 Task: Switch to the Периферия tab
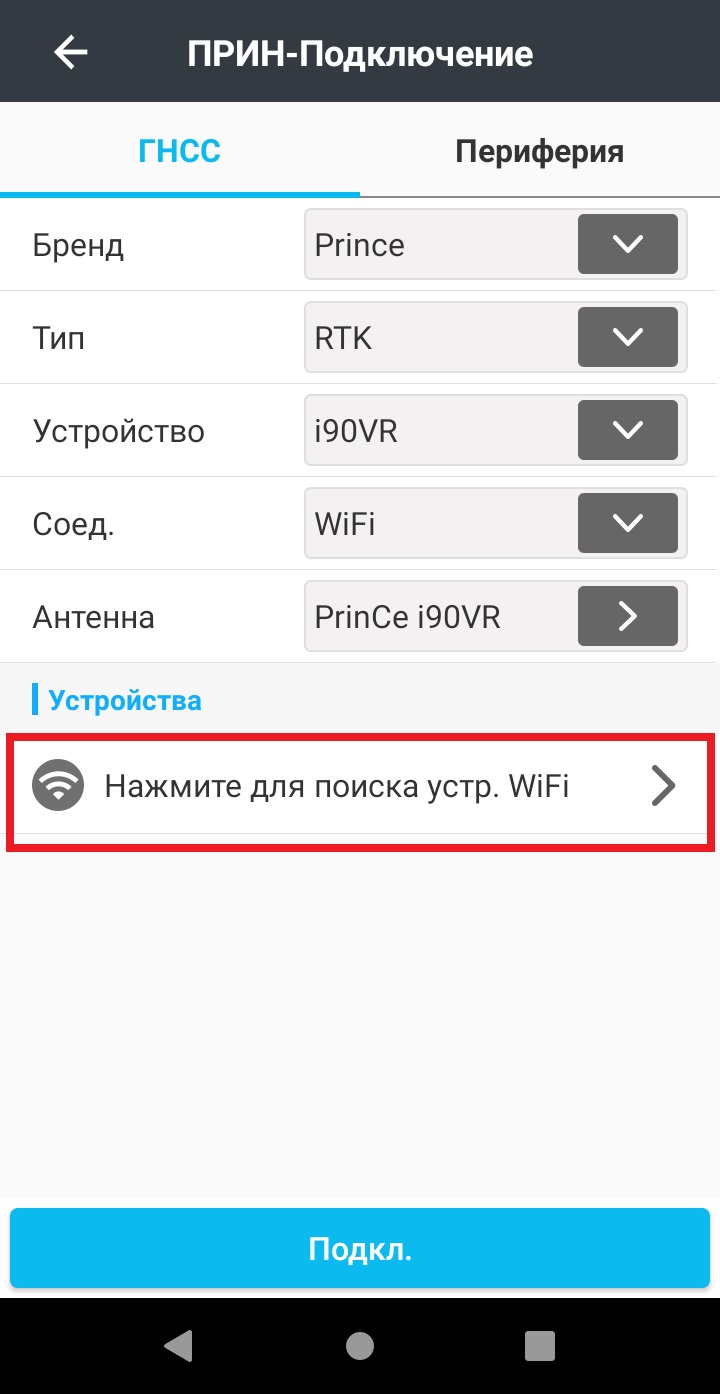539,151
